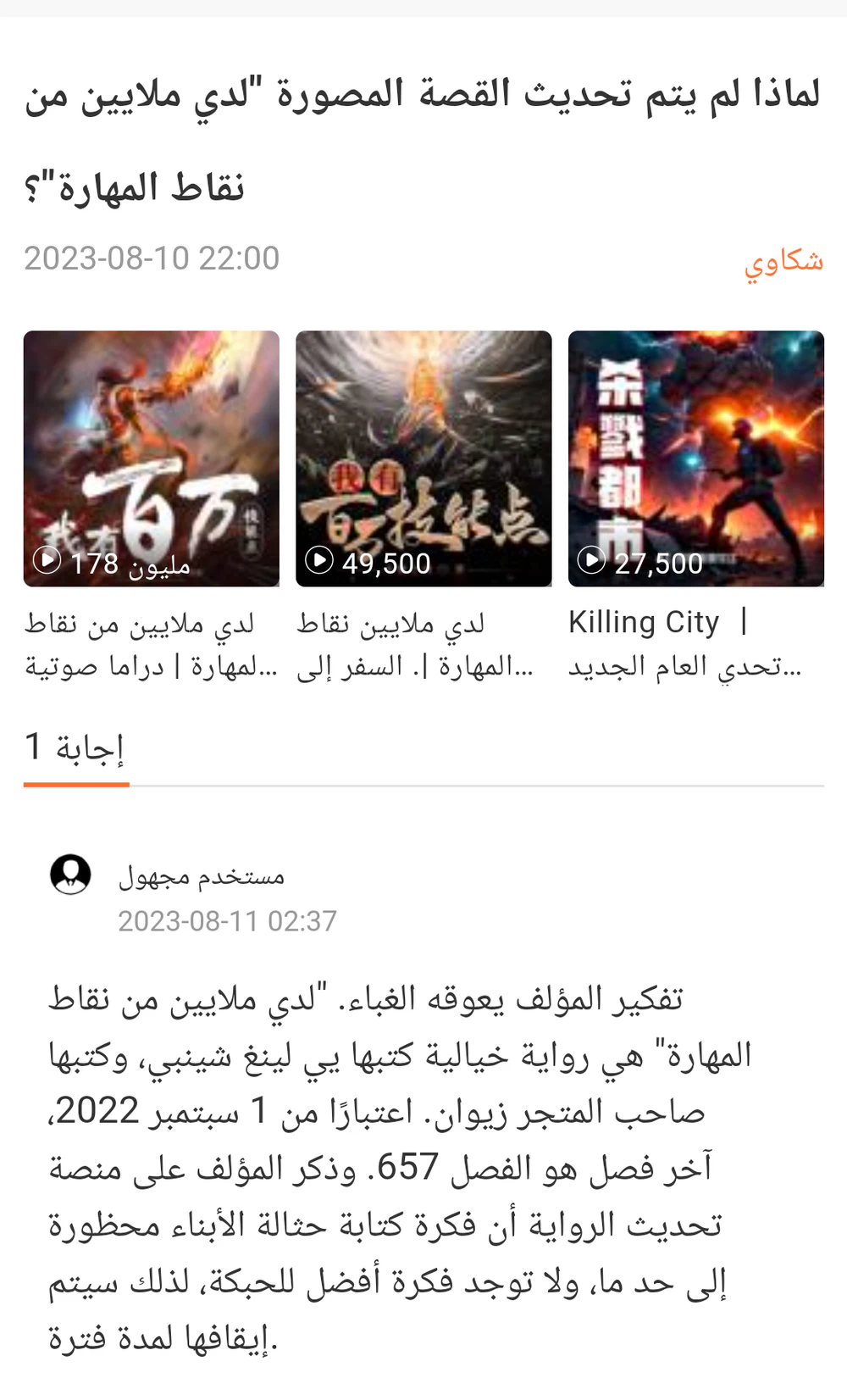
Task: Open the 49,500 plays album card
Action: [x=423, y=458]
